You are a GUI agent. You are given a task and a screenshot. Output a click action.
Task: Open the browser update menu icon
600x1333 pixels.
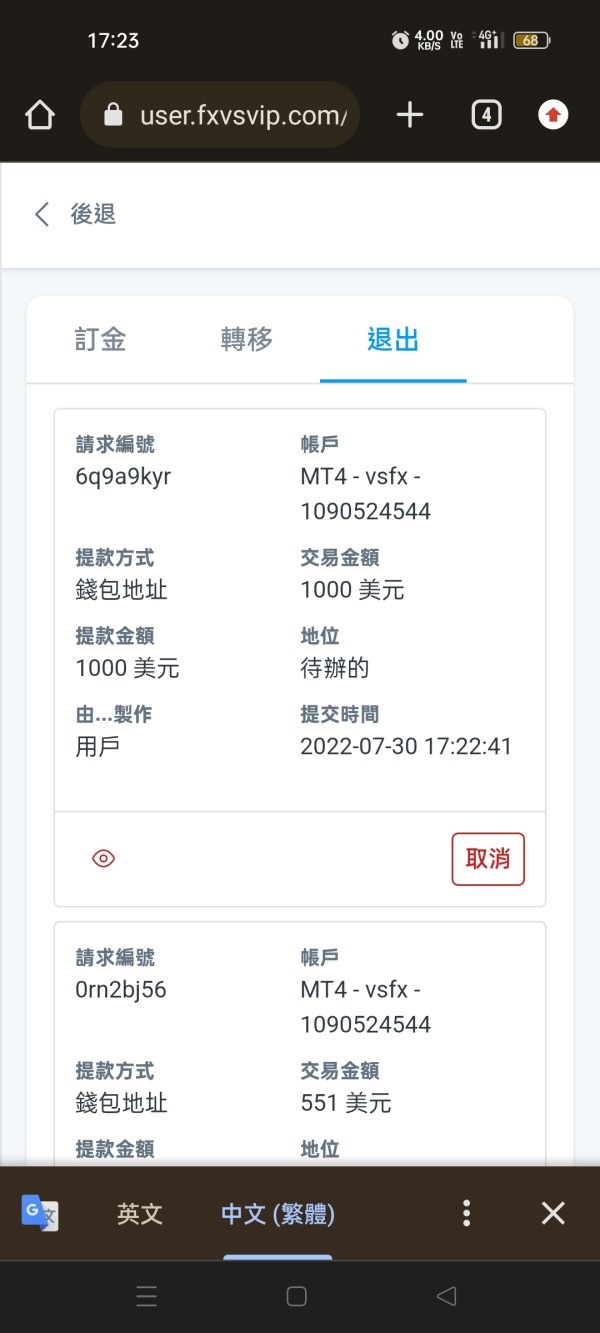click(553, 116)
